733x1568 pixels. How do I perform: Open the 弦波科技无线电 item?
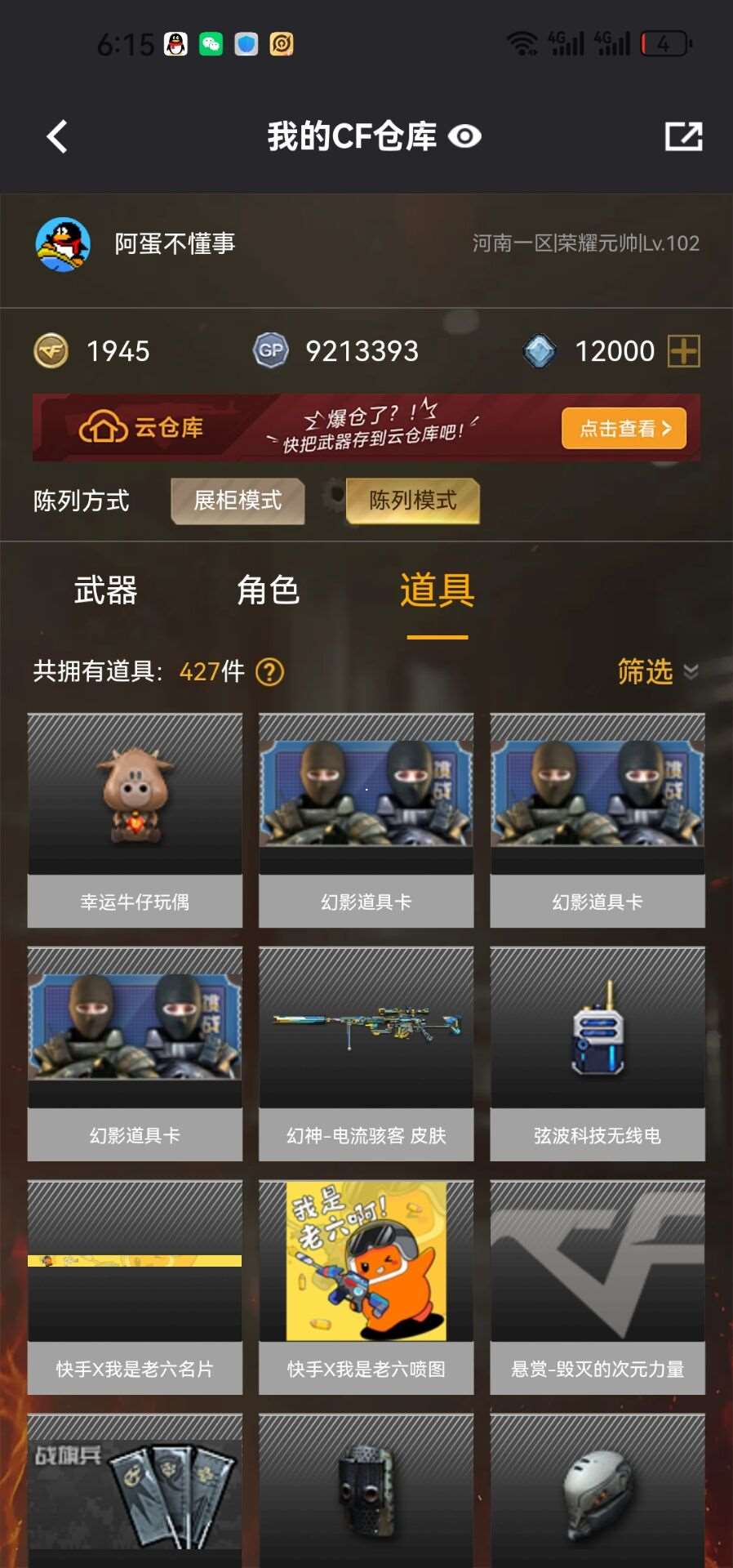click(x=597, y=1053)
